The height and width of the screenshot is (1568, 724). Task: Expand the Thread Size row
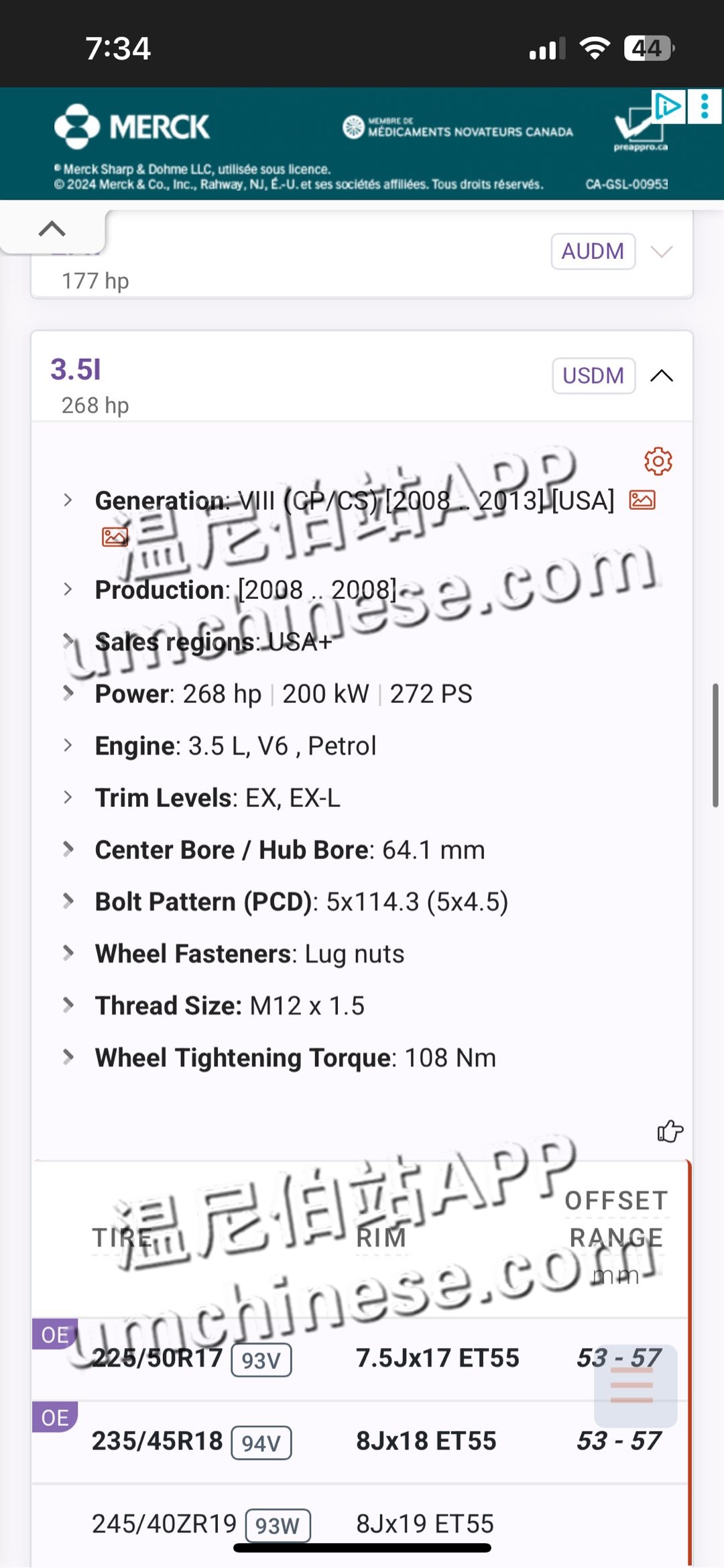[68, 1005]
